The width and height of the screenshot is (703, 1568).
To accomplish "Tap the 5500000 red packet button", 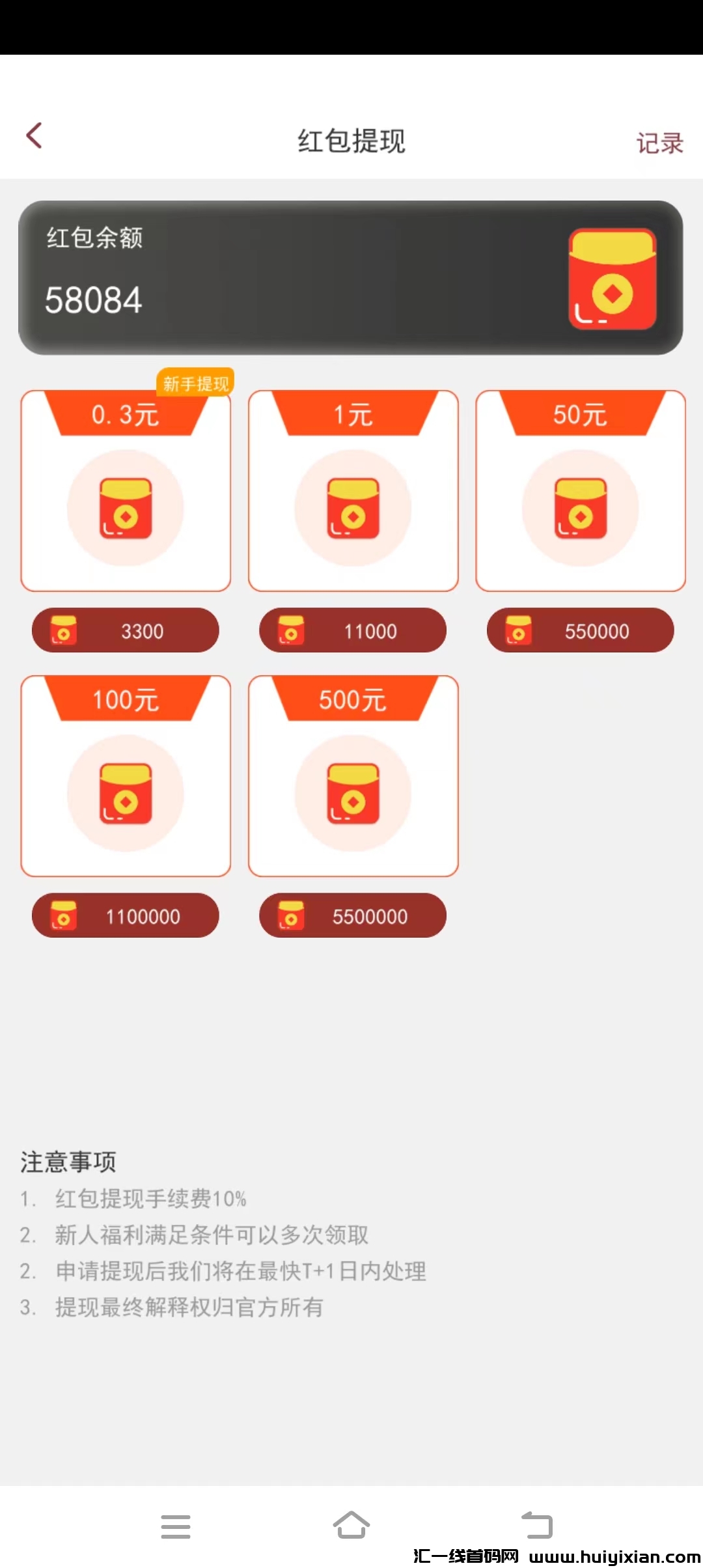I will point(353,916).
